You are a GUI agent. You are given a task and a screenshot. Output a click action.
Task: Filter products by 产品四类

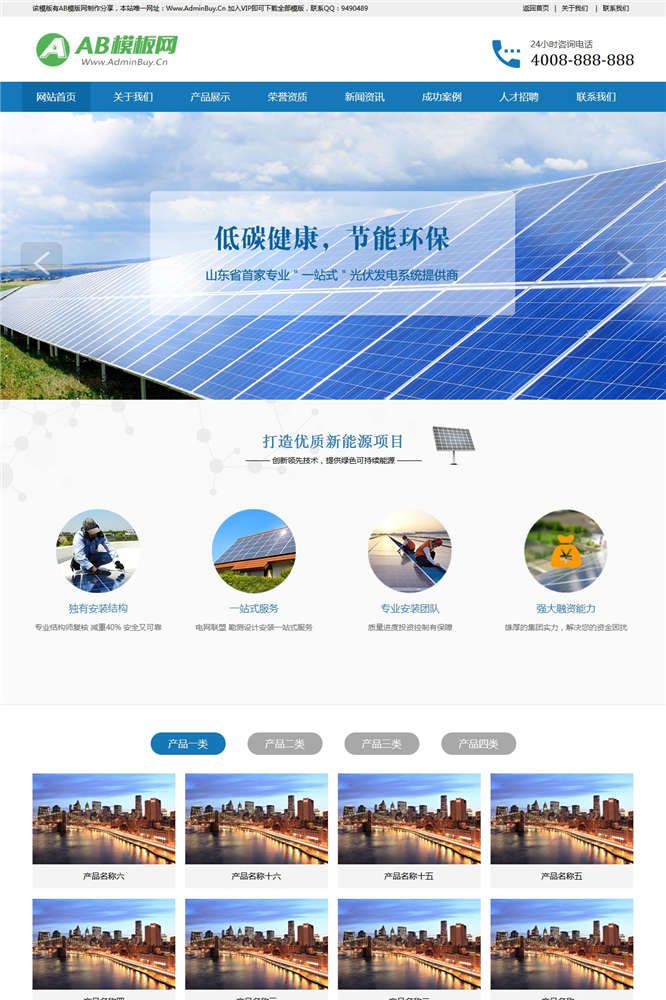[479, 744]
